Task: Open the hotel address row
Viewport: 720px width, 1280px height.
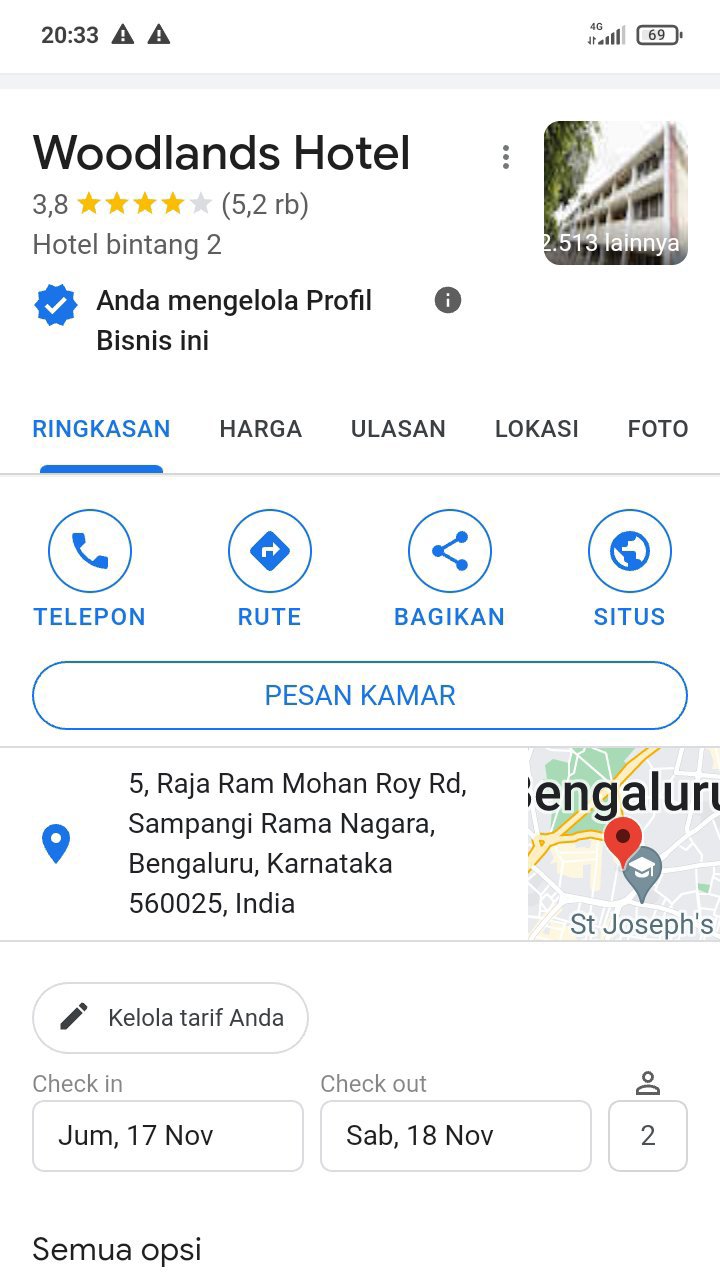Action: pyautogui.click(x=297, y=844)
